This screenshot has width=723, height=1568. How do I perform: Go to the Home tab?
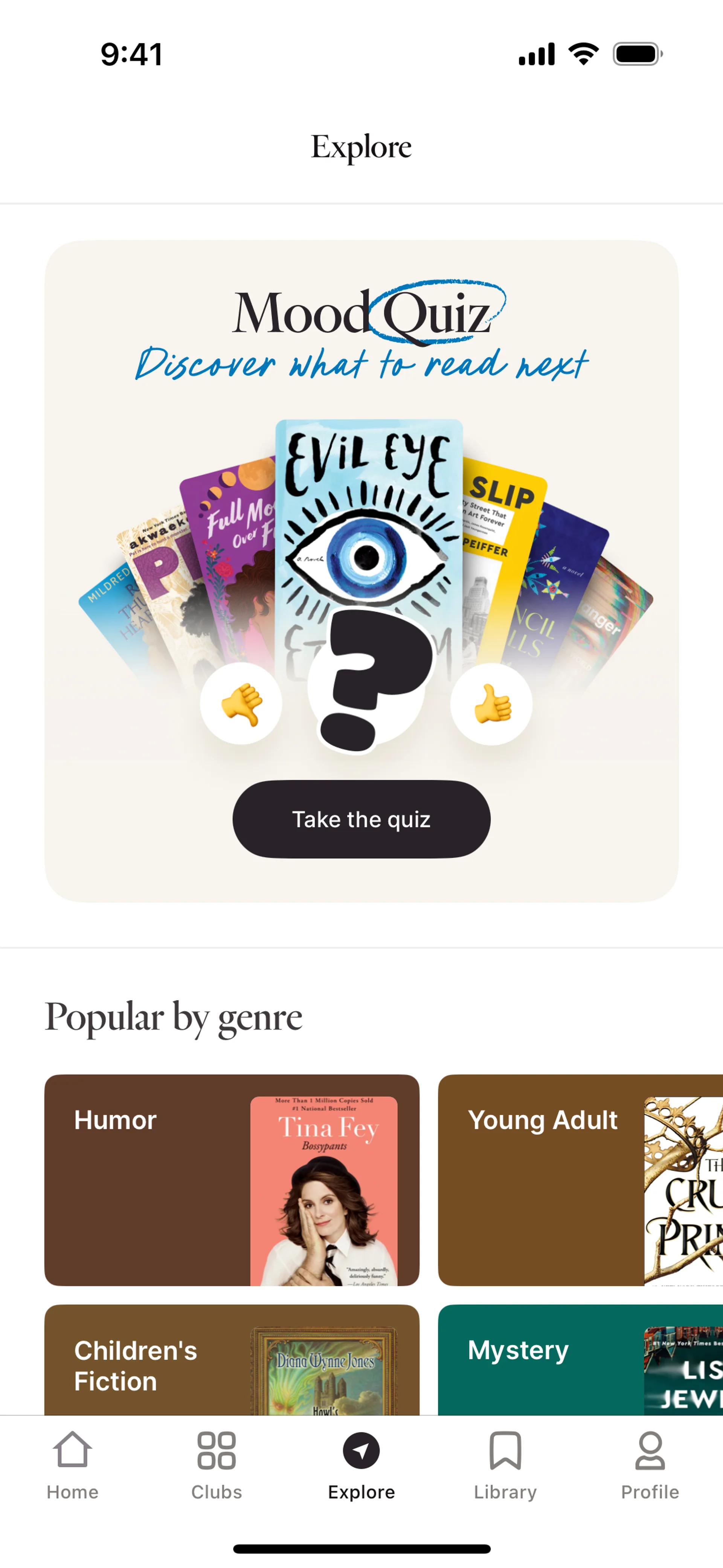point(72,1464)
